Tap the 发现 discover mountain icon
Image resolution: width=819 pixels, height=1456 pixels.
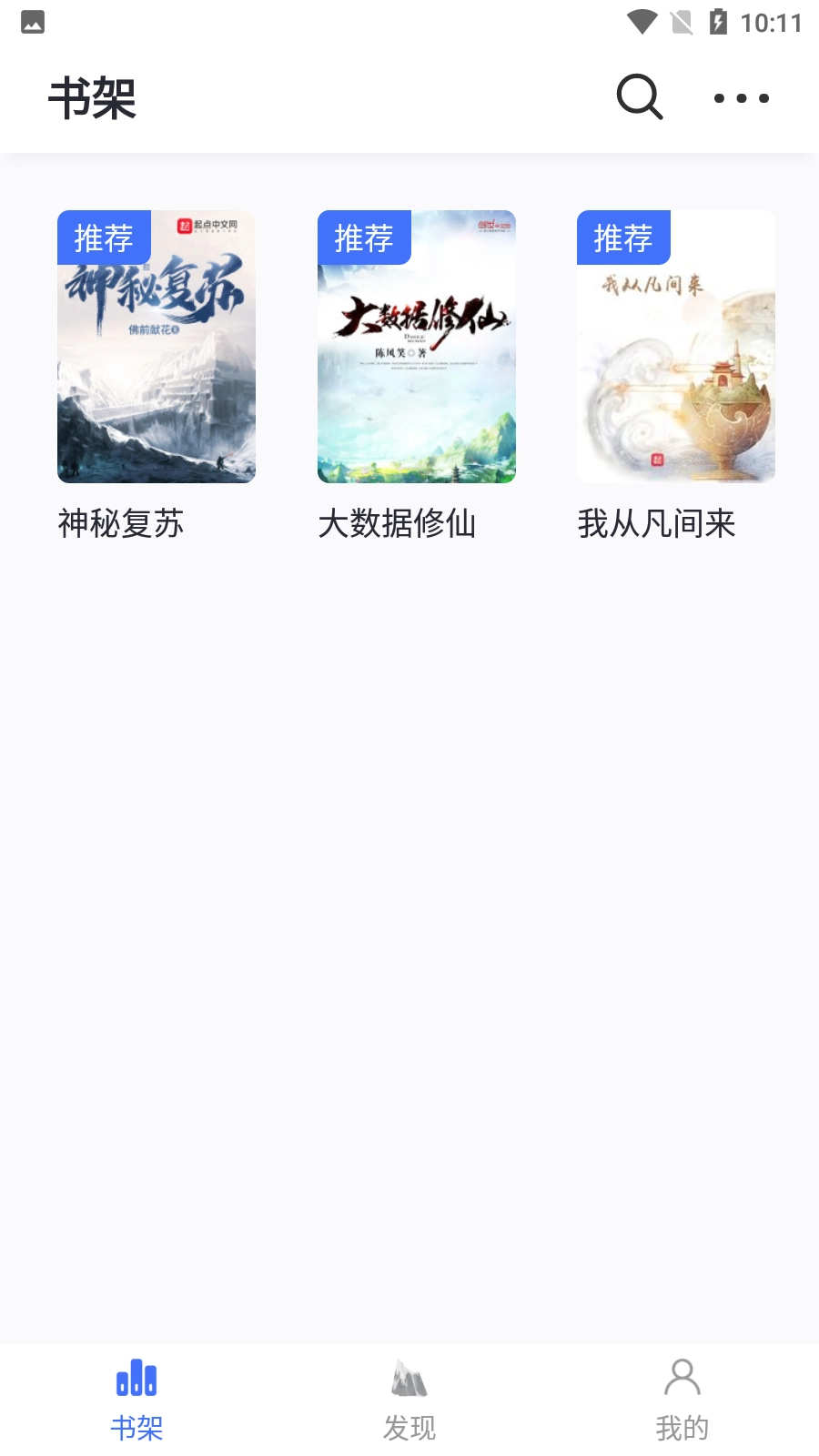pos(408,1380)
